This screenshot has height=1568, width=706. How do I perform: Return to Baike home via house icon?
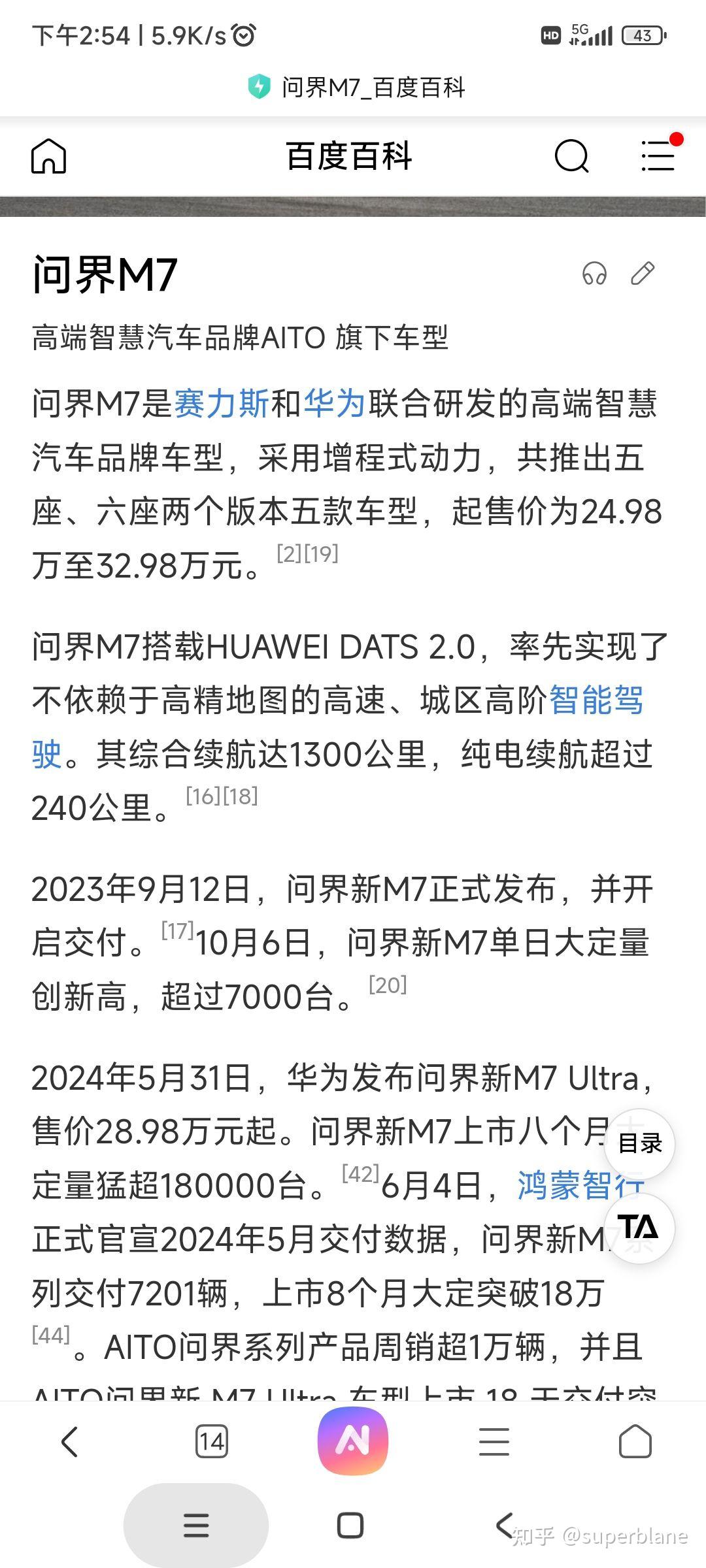pyautogui.click(x=50, y=156)
